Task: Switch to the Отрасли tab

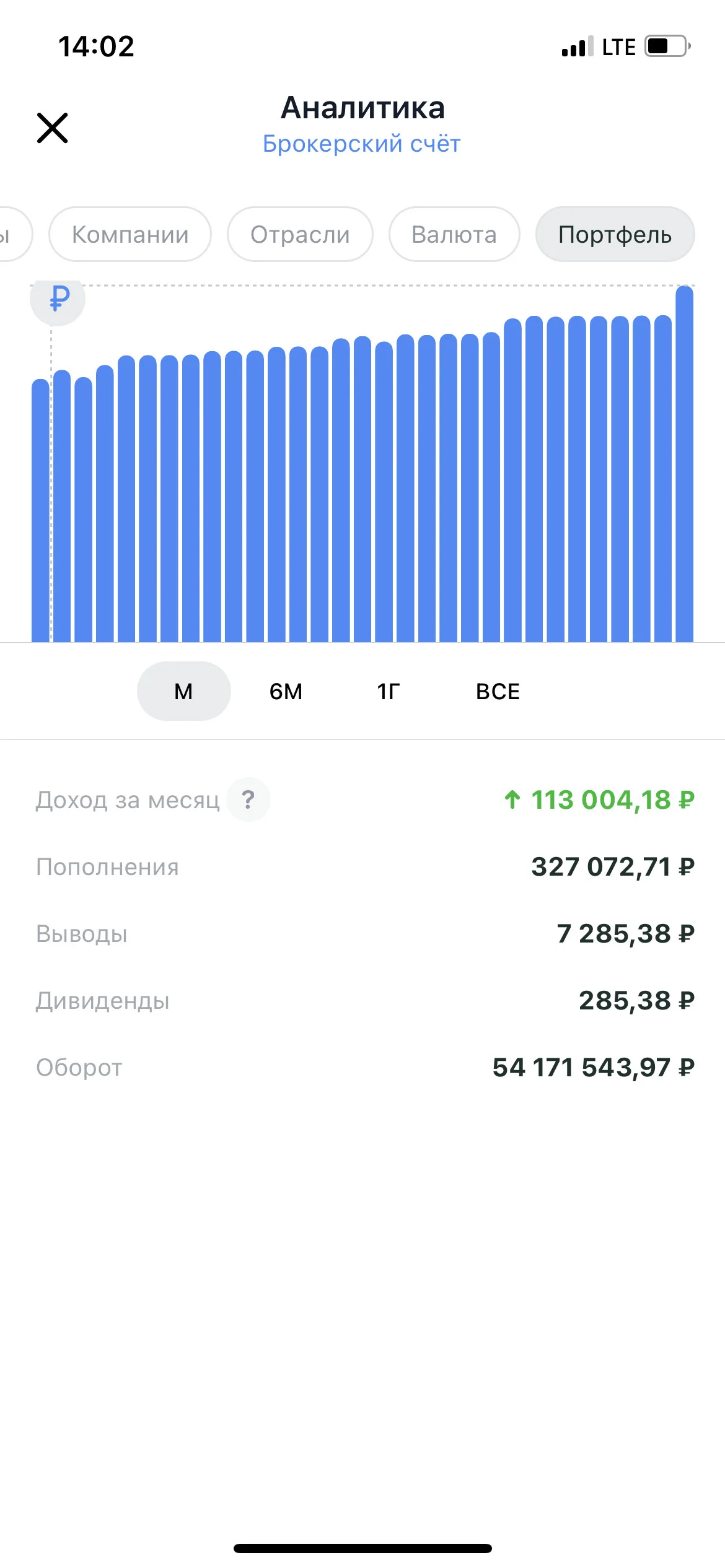Action: point(300,235)
